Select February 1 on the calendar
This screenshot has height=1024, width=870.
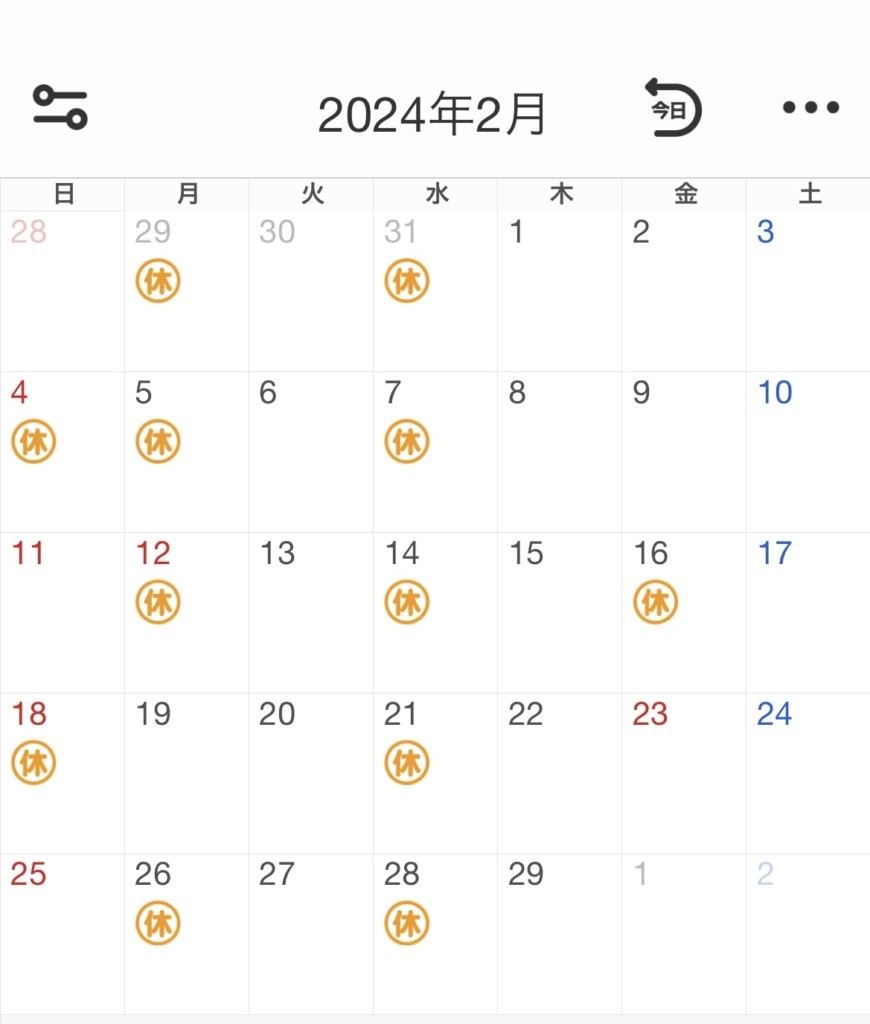pyautogui.click(x=558, y=290)
